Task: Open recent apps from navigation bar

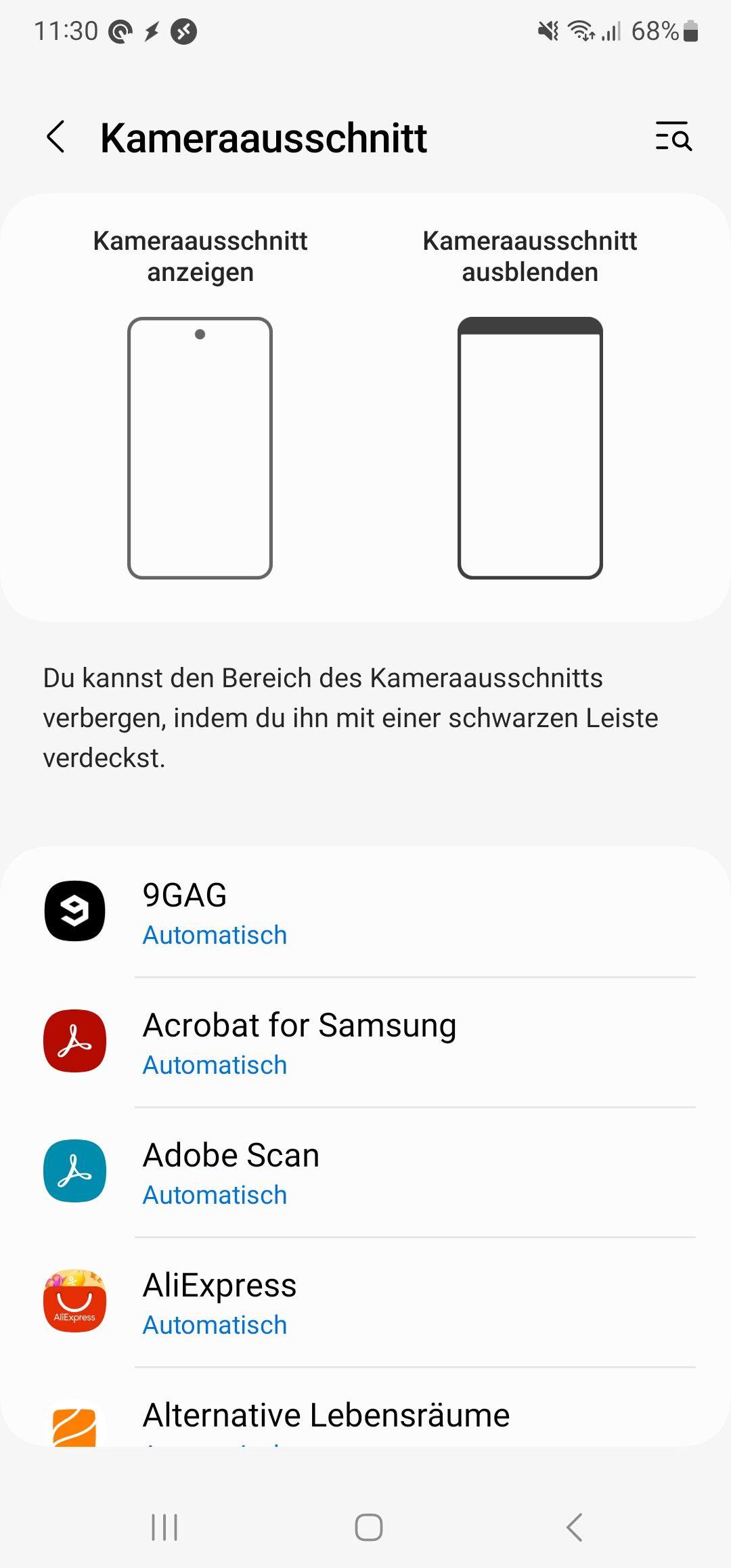Action: (x=164, y=1527)
